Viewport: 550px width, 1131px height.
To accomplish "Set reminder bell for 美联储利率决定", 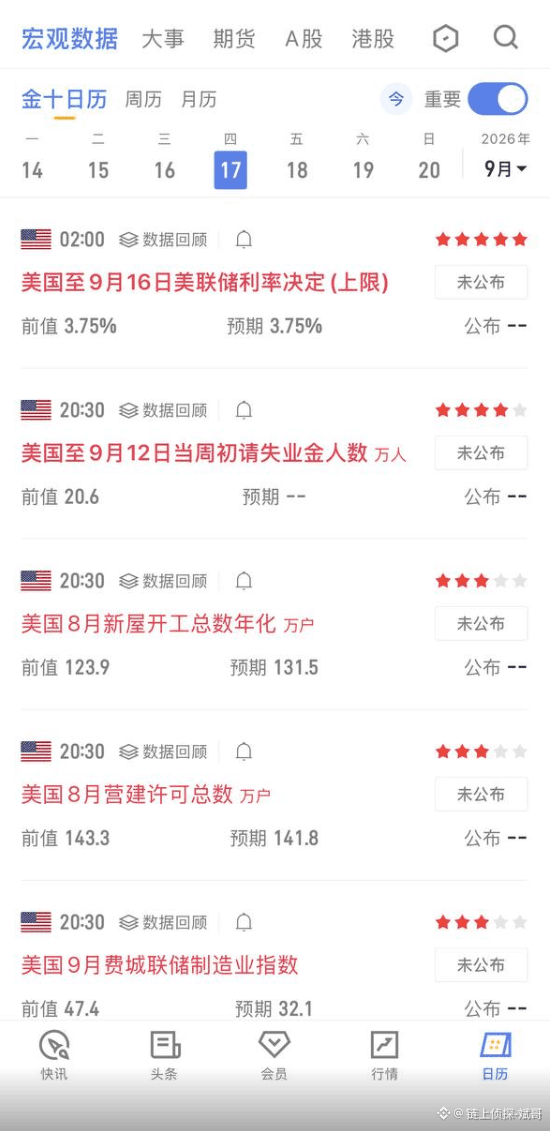I will (244, 239).
